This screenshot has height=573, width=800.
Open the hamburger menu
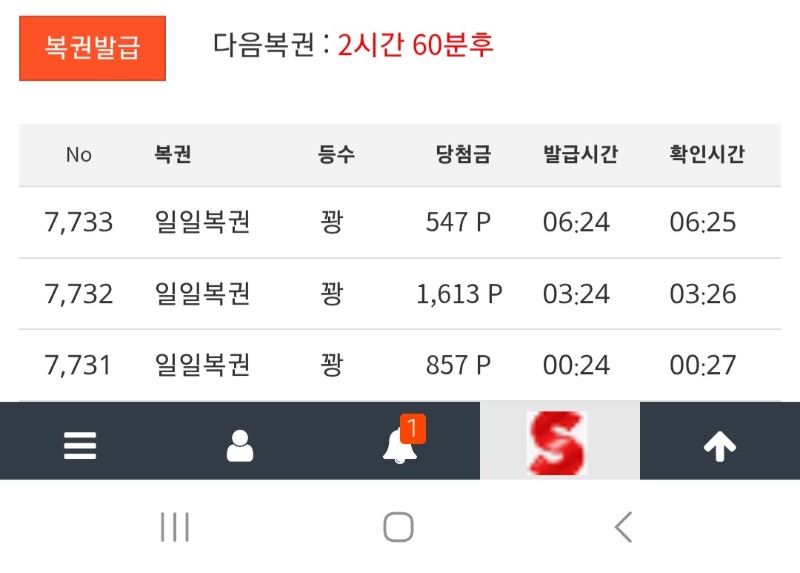point(80,445)
